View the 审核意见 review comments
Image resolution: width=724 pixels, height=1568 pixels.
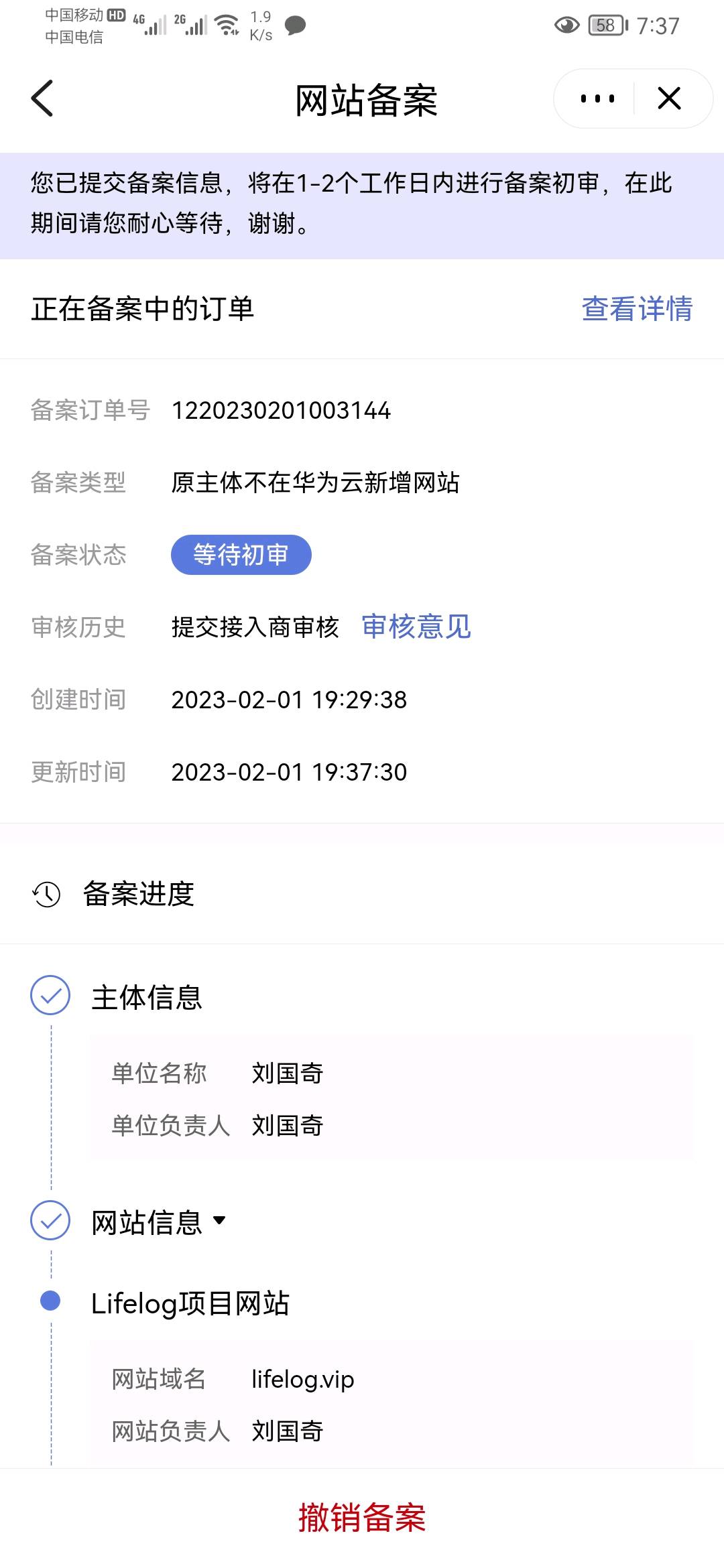[x=416, y=627]
